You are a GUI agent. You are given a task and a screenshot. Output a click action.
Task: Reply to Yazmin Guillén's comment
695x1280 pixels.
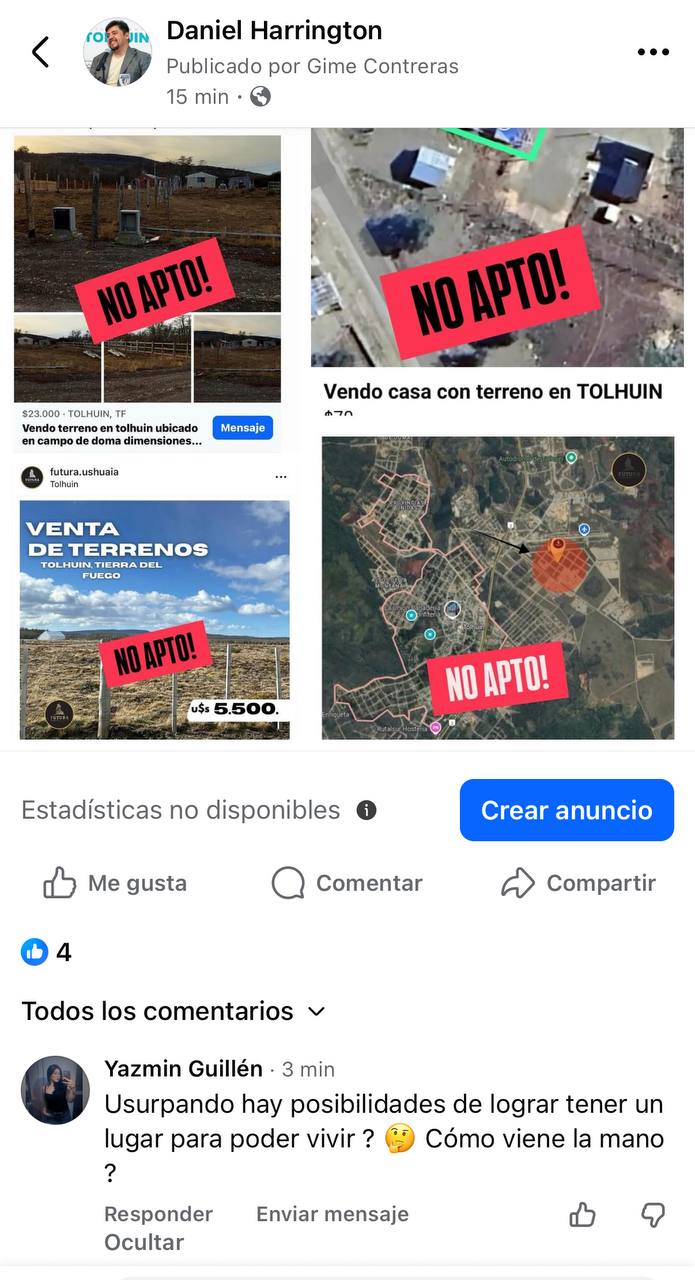coord(158,1214)
